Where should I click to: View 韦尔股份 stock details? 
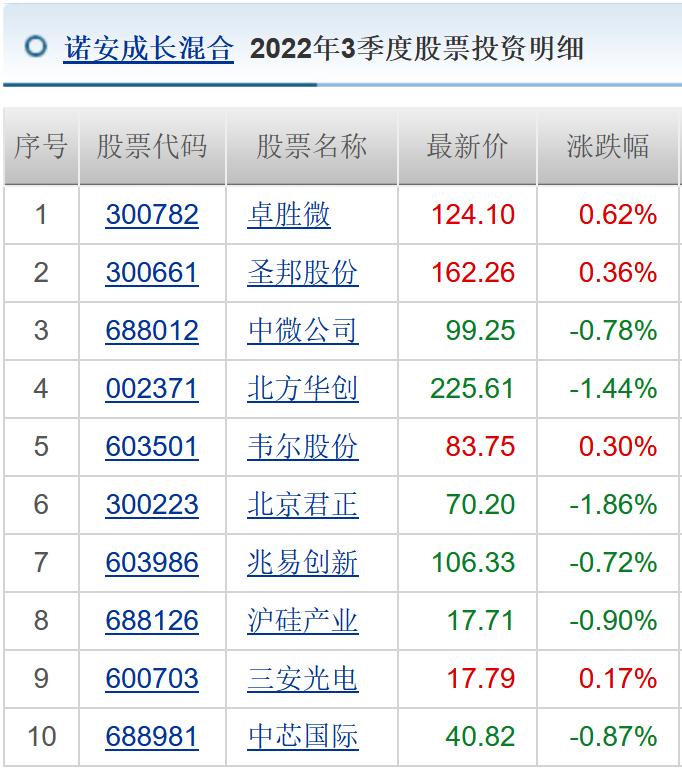pos(302,446)
